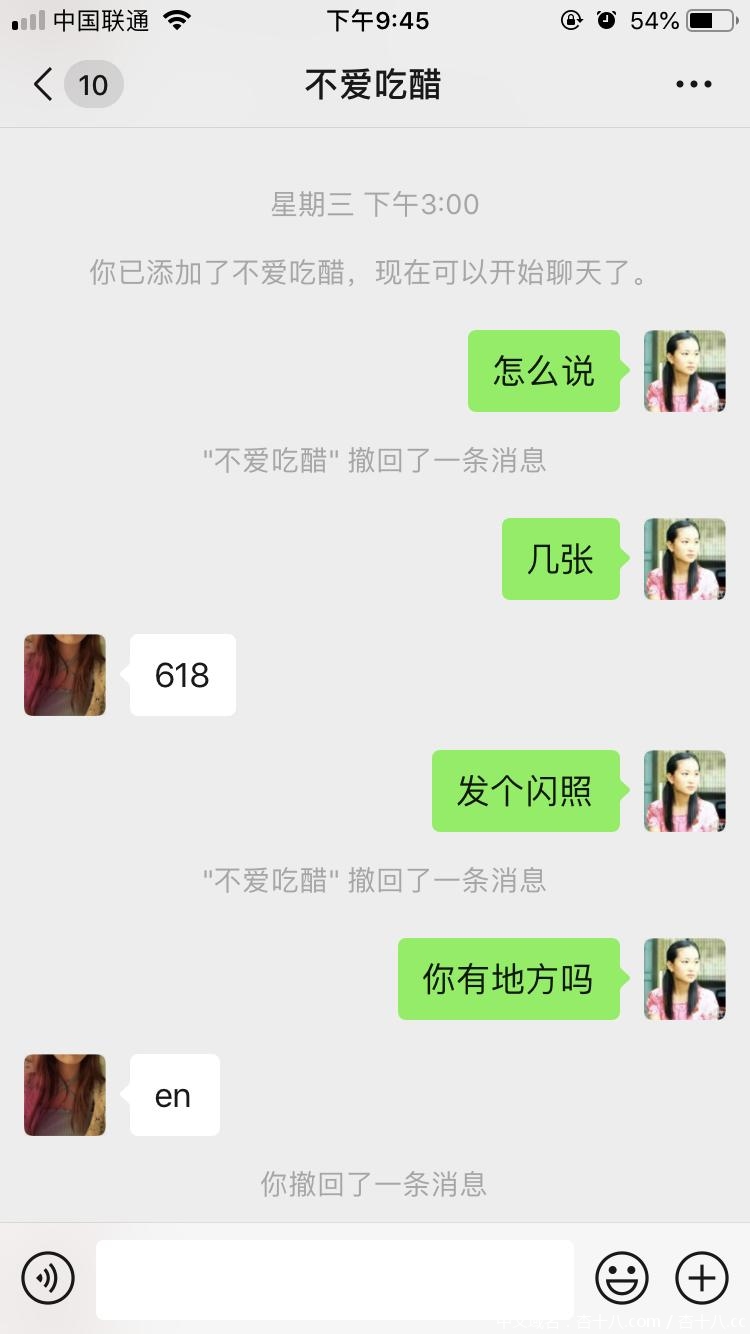Screen dimensions: 750x1334
Task: Tap contact's avatar next to the en message
Action: tap(65, 1095)
